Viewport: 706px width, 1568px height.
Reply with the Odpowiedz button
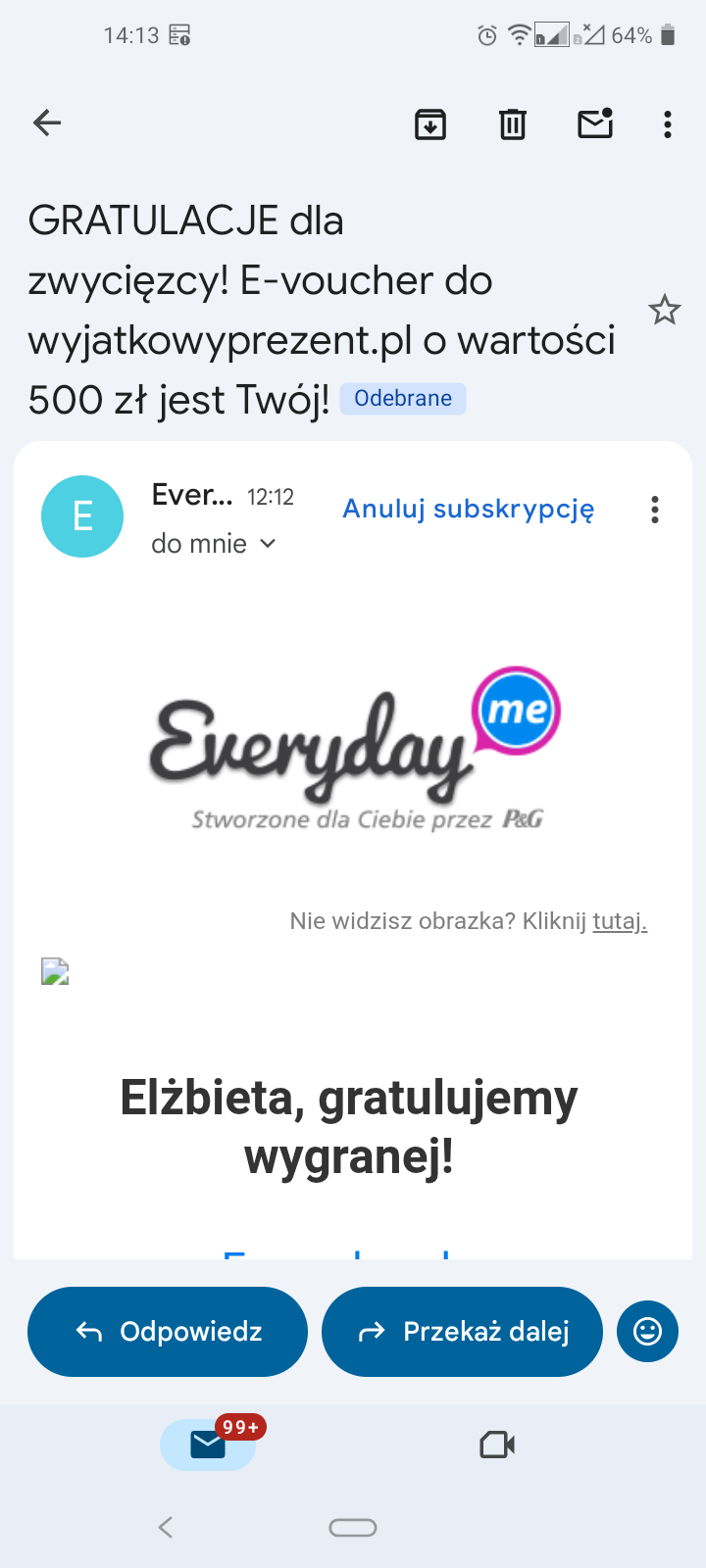tap(168, 1332)
